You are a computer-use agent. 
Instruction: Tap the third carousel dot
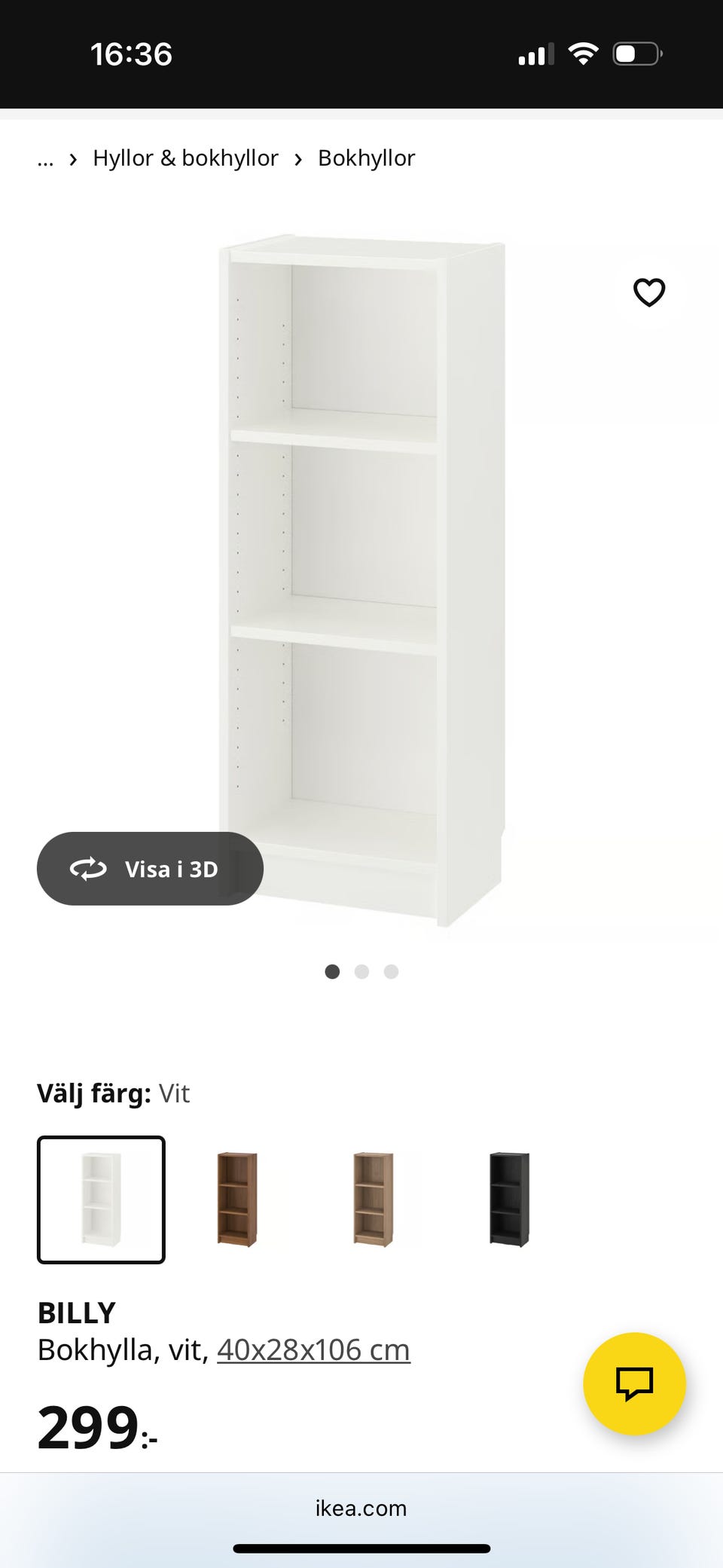point(390,971)
